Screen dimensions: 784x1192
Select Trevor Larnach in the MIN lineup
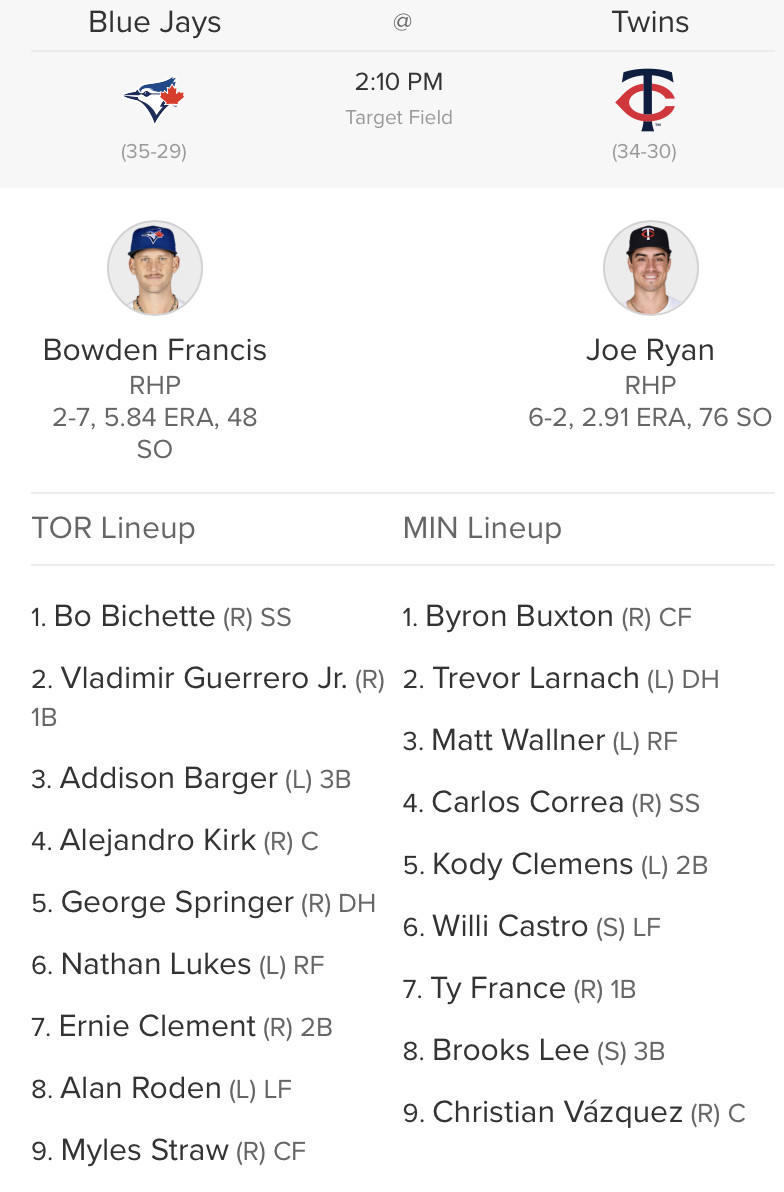pyautogui.click(x=535, y=678)
